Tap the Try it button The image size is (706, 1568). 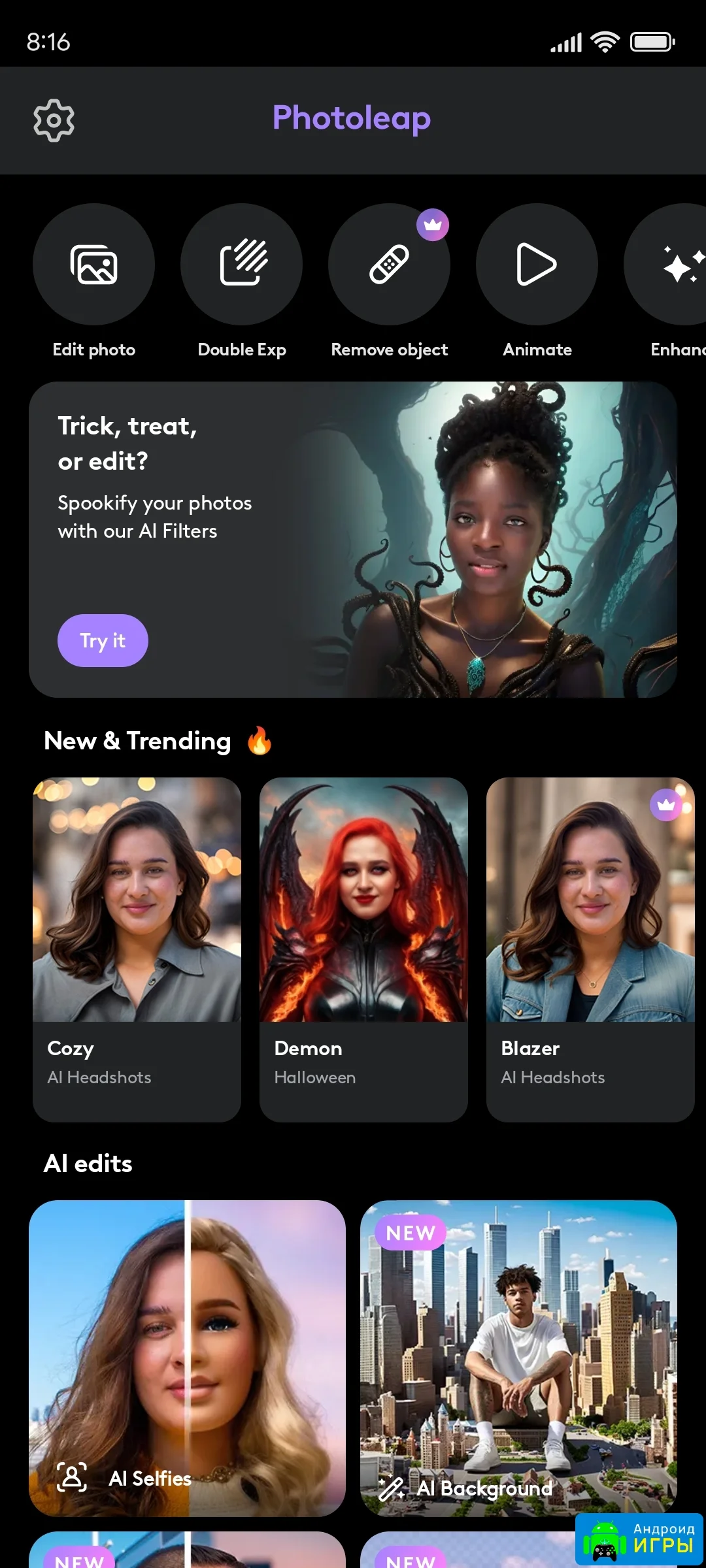point(103,640)
